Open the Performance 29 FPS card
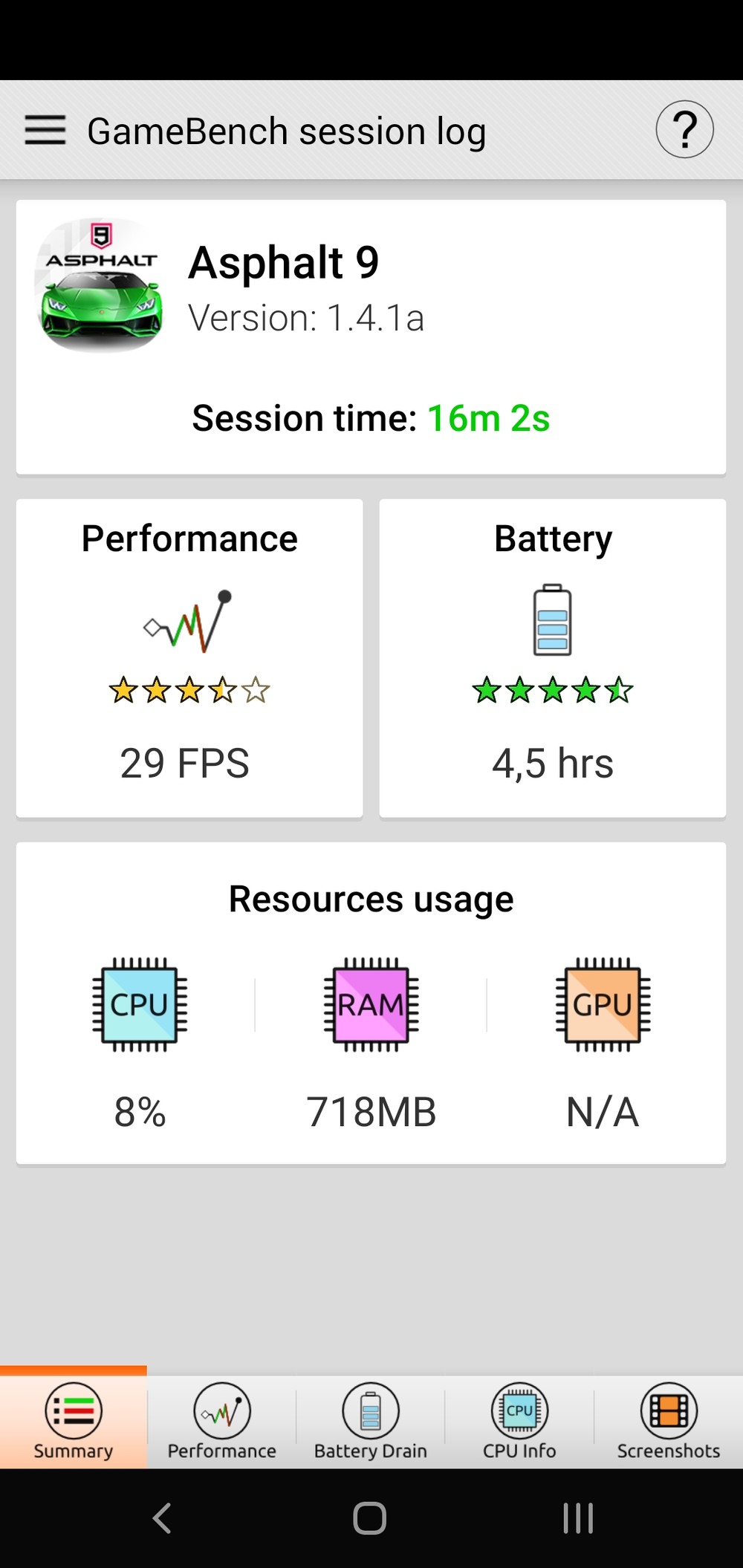Screen dimensions: 743x1568 [x=189, y=658]
